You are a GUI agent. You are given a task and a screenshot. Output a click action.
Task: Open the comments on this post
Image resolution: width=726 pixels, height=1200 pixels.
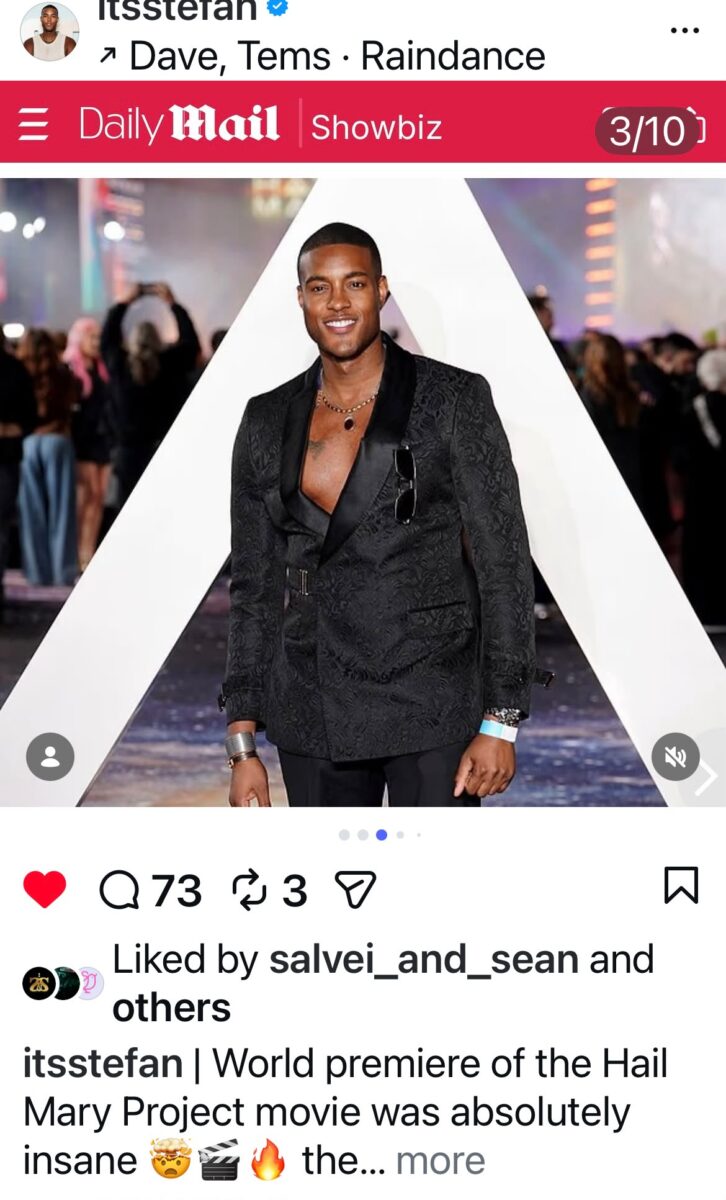150,889
